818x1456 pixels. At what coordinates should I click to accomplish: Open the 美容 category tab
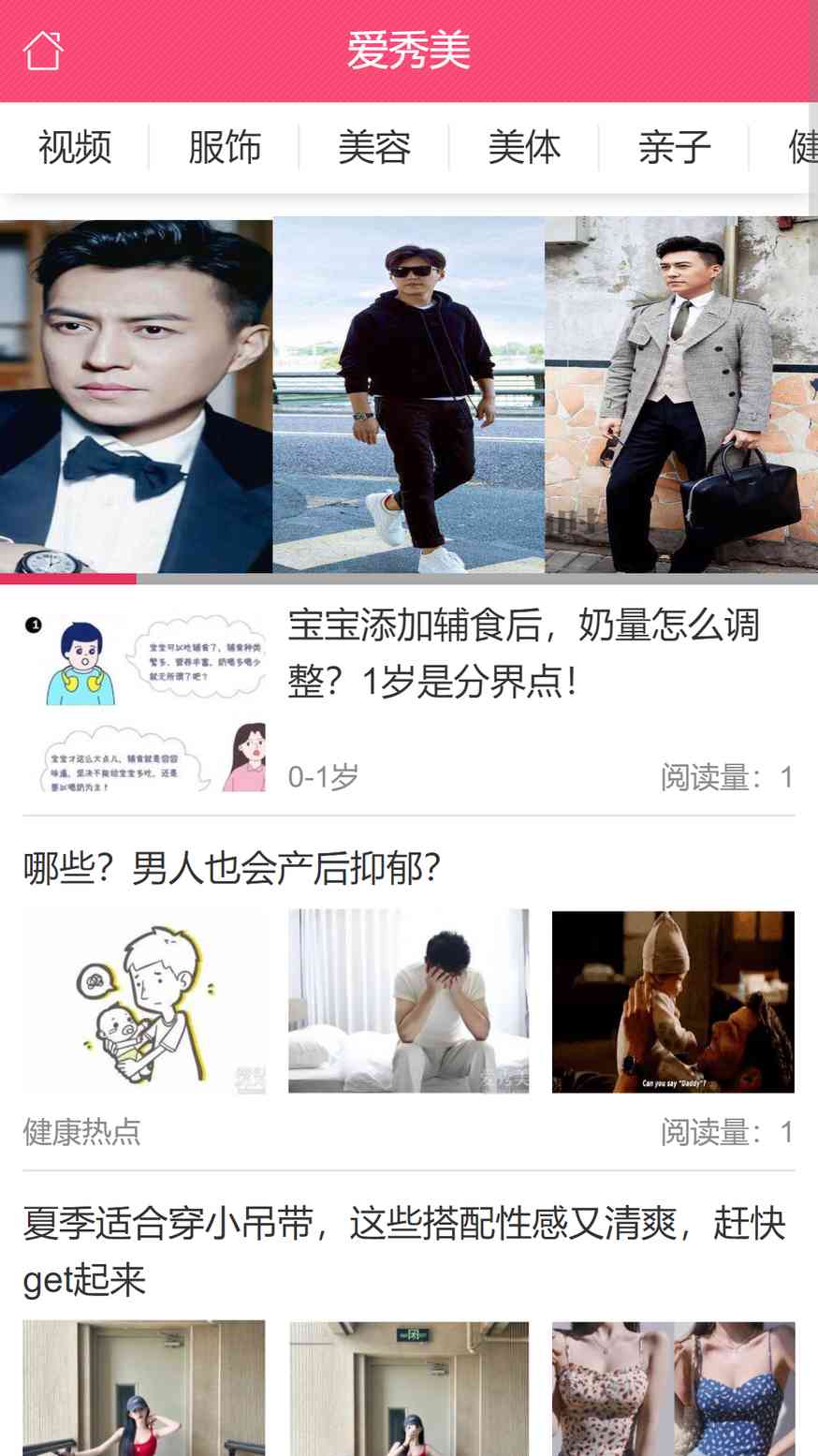[374, 148]
